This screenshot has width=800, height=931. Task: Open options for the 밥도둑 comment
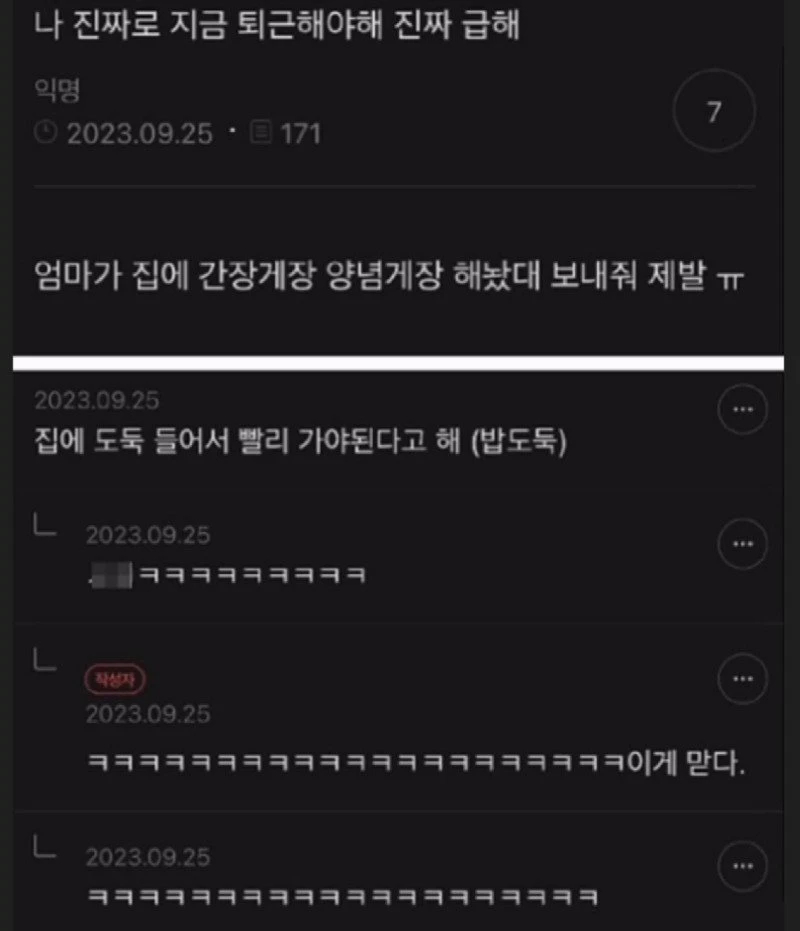click(x=743, y=410)
